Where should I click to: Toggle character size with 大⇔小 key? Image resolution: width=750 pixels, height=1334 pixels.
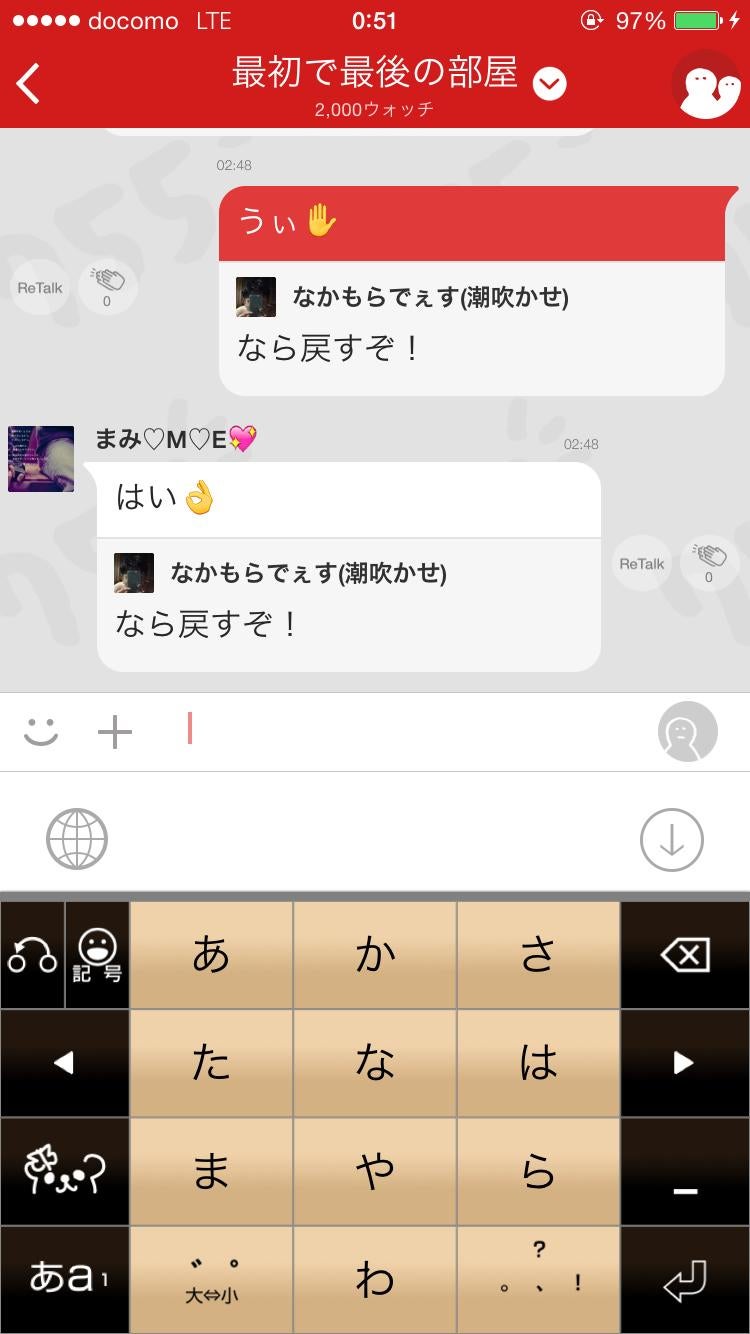[x=209, y=1279]
